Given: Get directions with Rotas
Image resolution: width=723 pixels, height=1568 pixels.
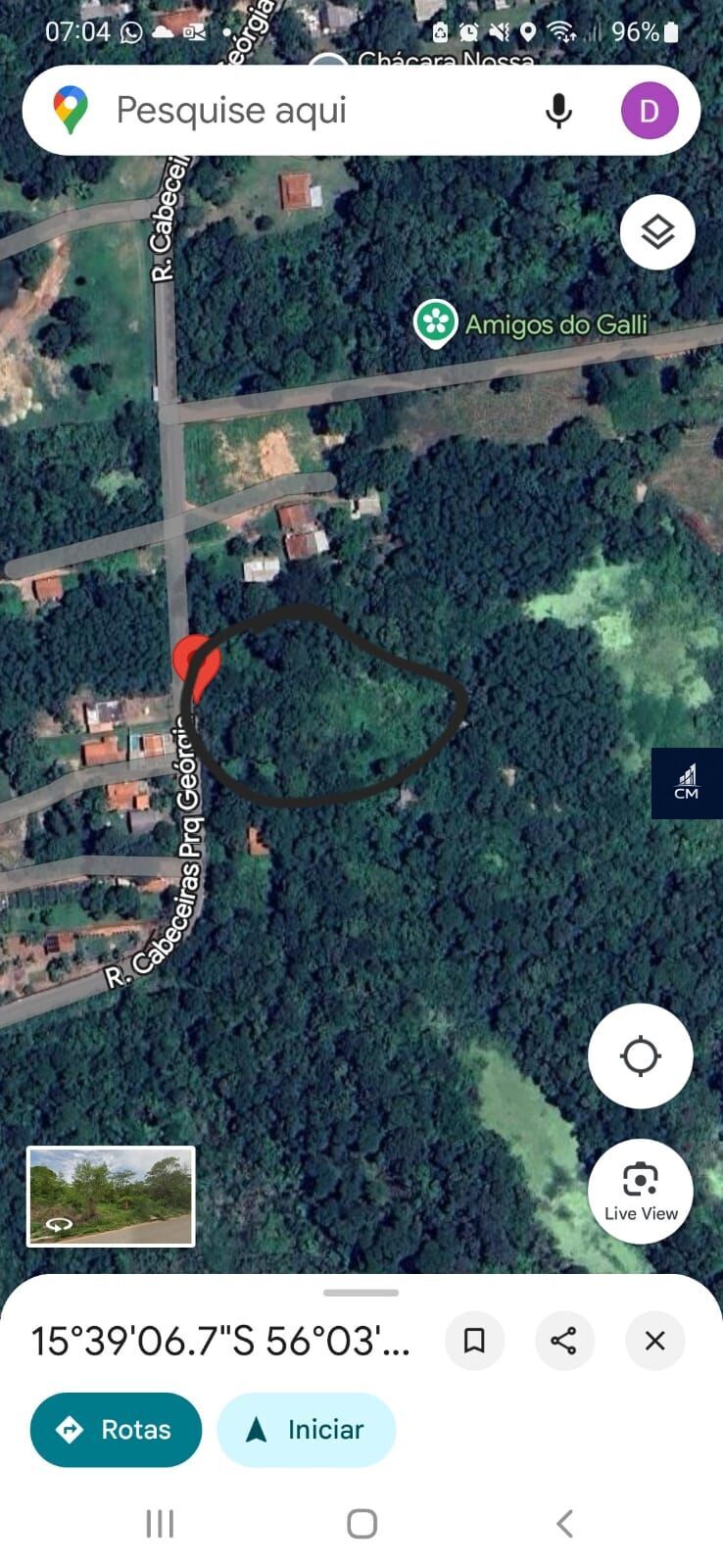Looking at the screenshot, I should [x=116, y=1429].
